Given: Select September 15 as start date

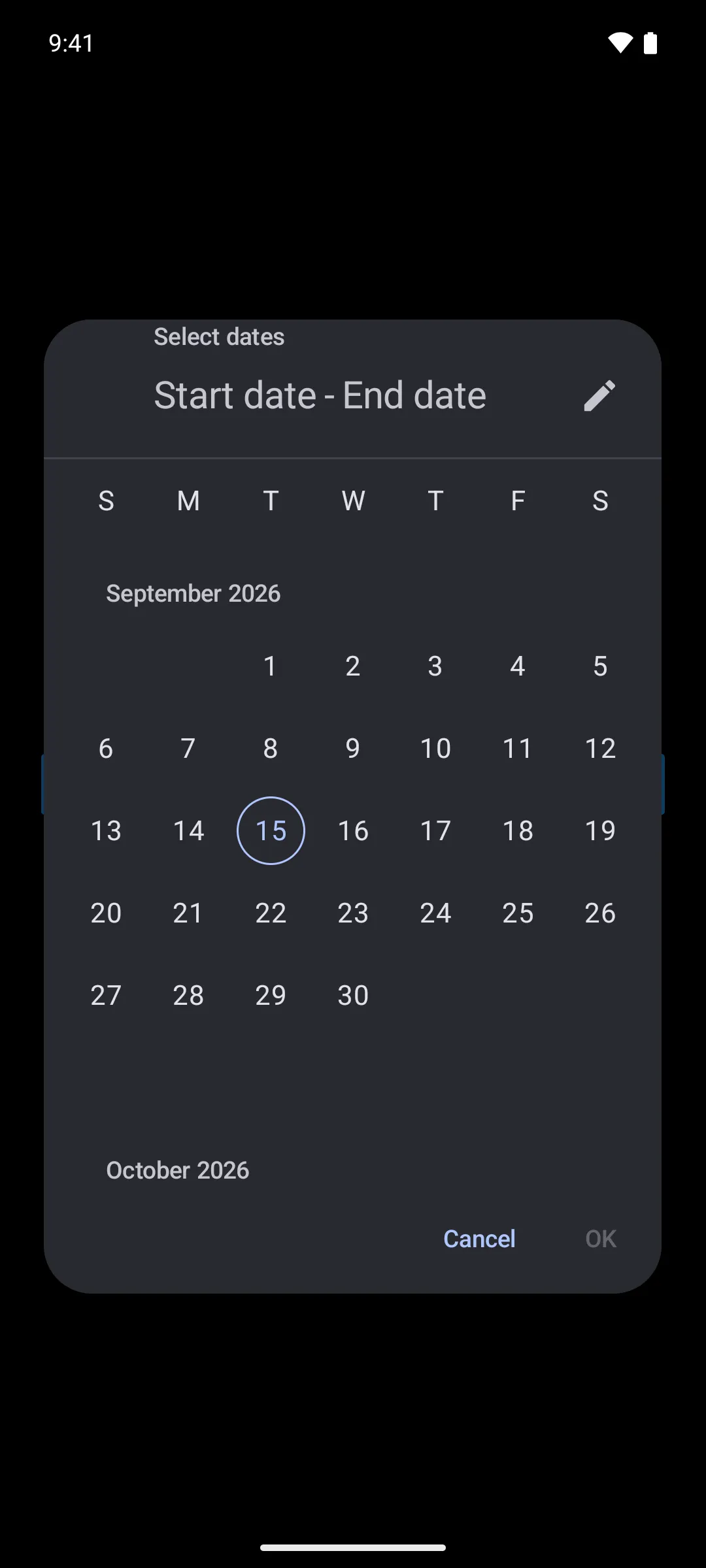Looking at the screenshot, I should [271, 830].
